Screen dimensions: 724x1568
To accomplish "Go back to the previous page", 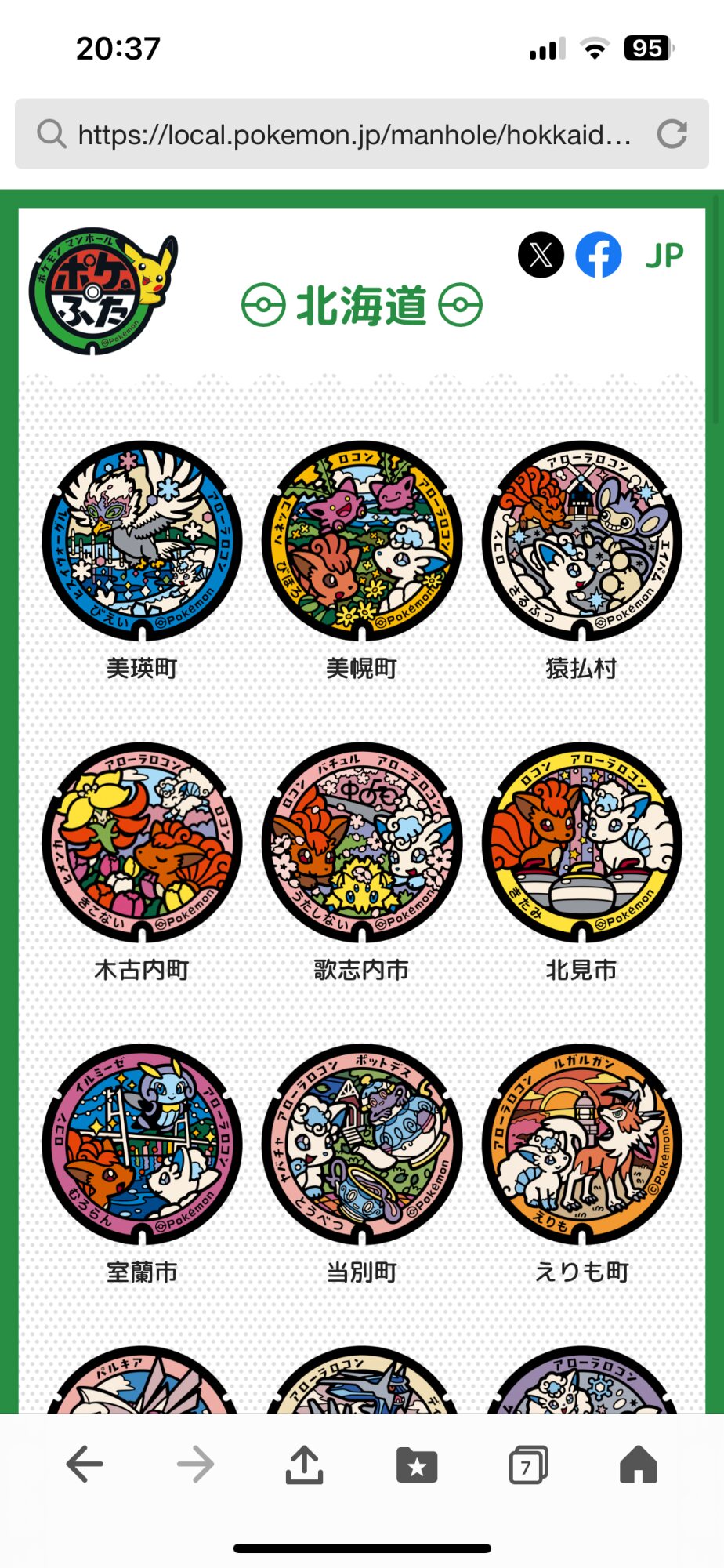I will 85,1464.
